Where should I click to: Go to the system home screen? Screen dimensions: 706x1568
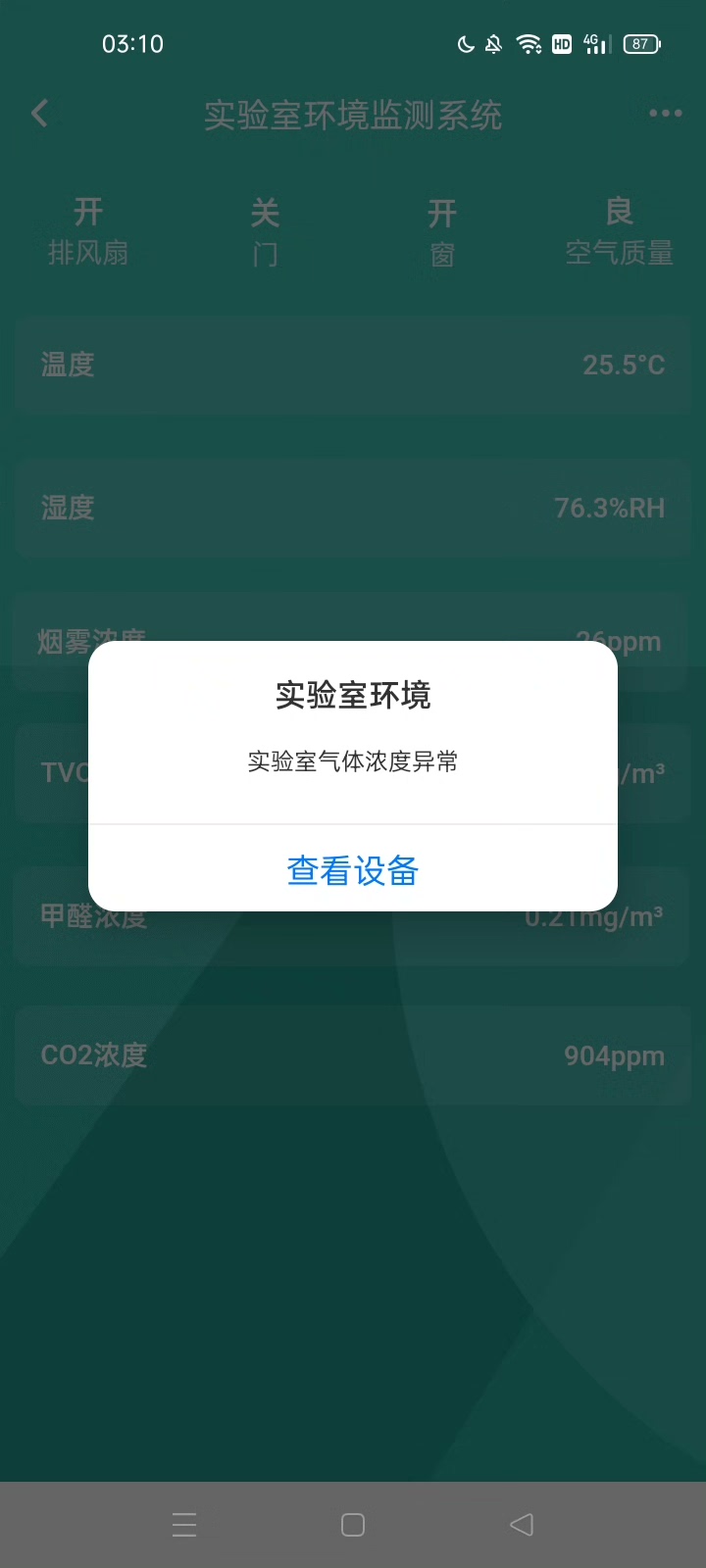click(353, 1524)
